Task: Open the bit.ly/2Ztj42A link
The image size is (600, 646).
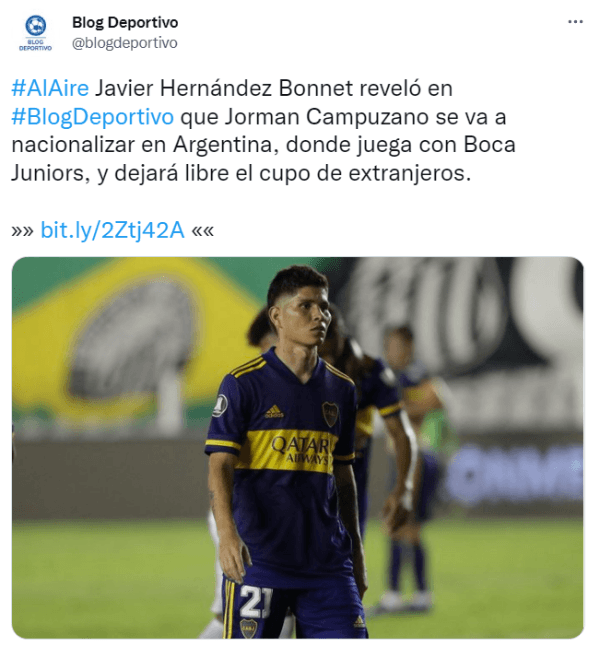Action: (x=112, y=230)
